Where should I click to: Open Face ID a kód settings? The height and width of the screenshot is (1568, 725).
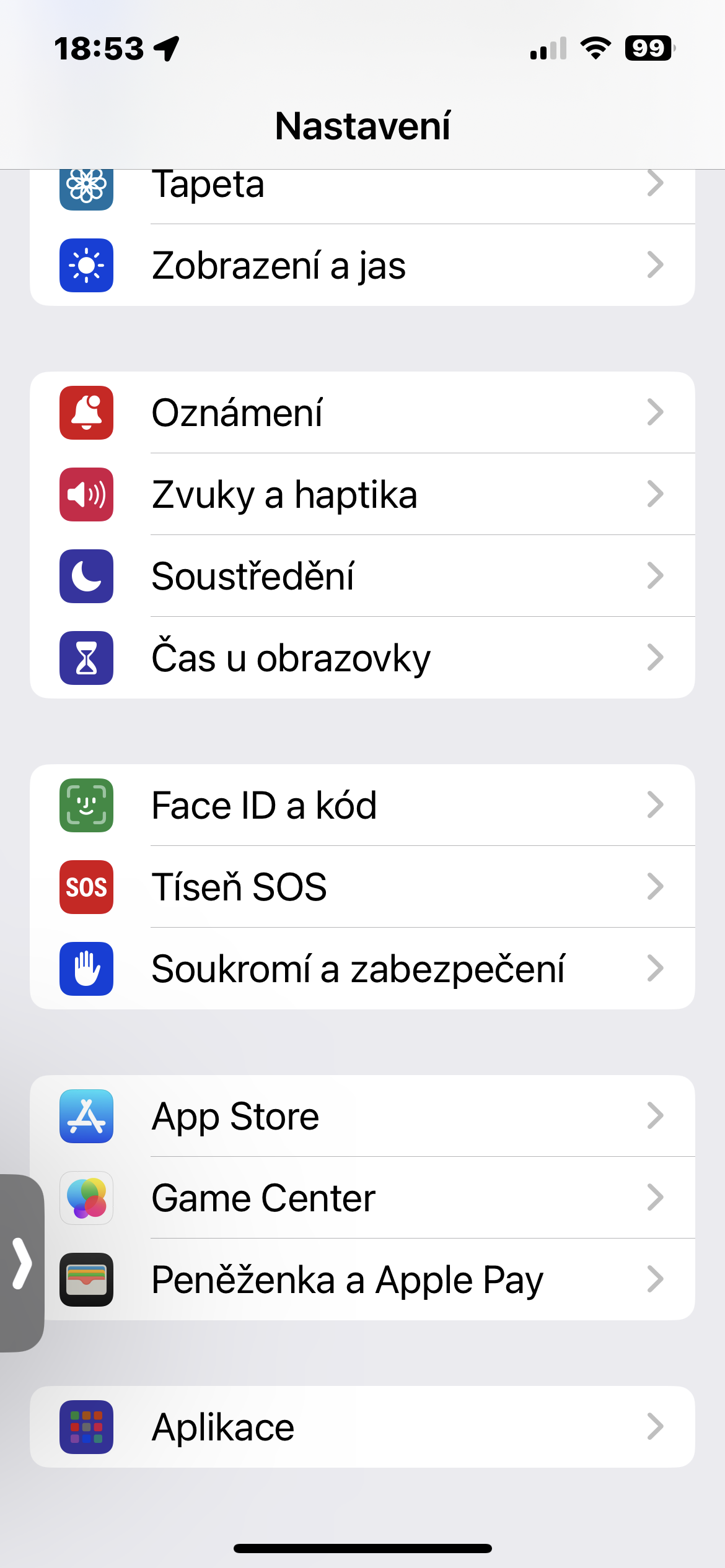362,805
